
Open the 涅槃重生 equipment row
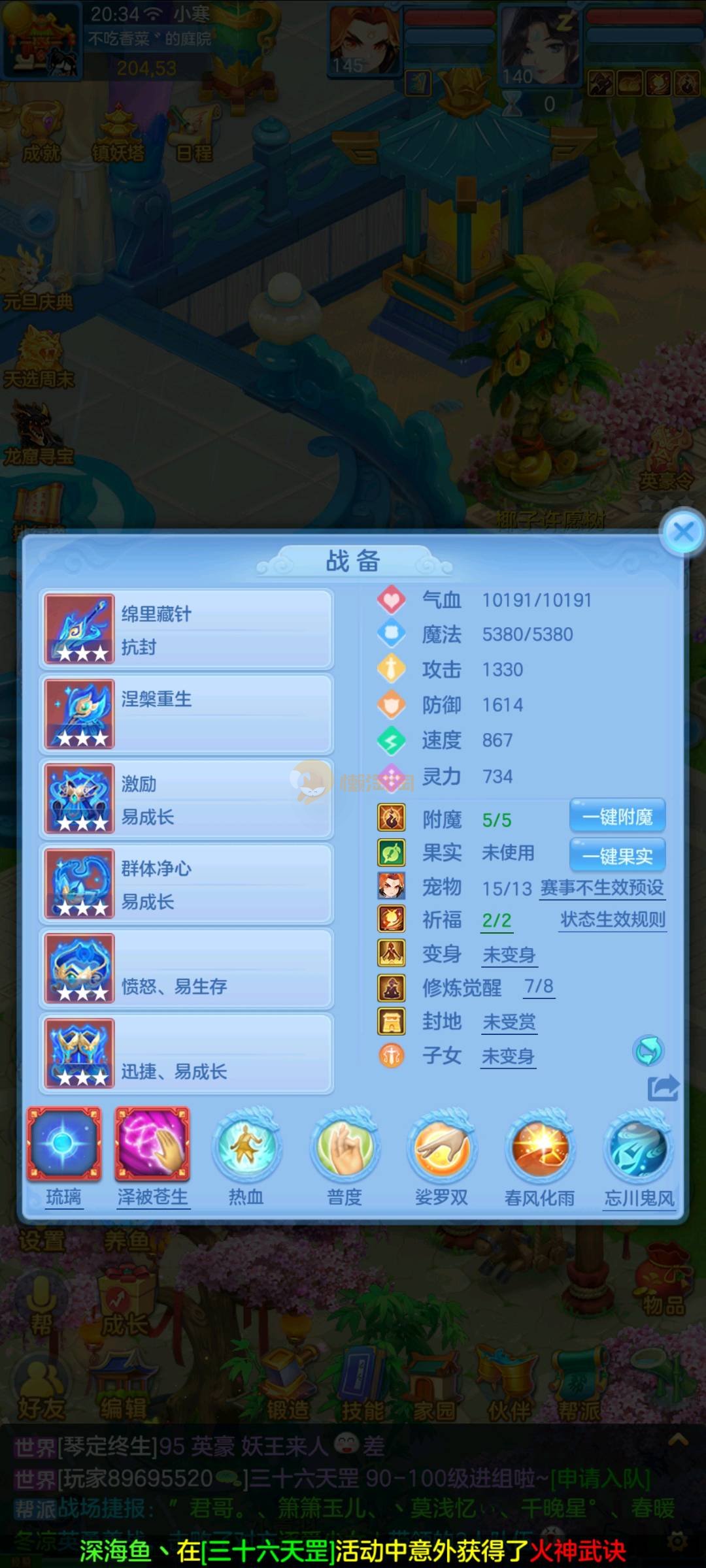click(187, 714)
